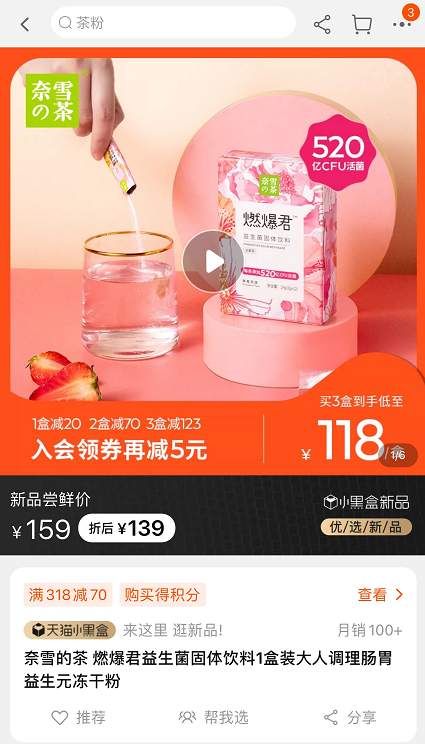
Task: Open the shopping cart
Action: tap(361, 24)
